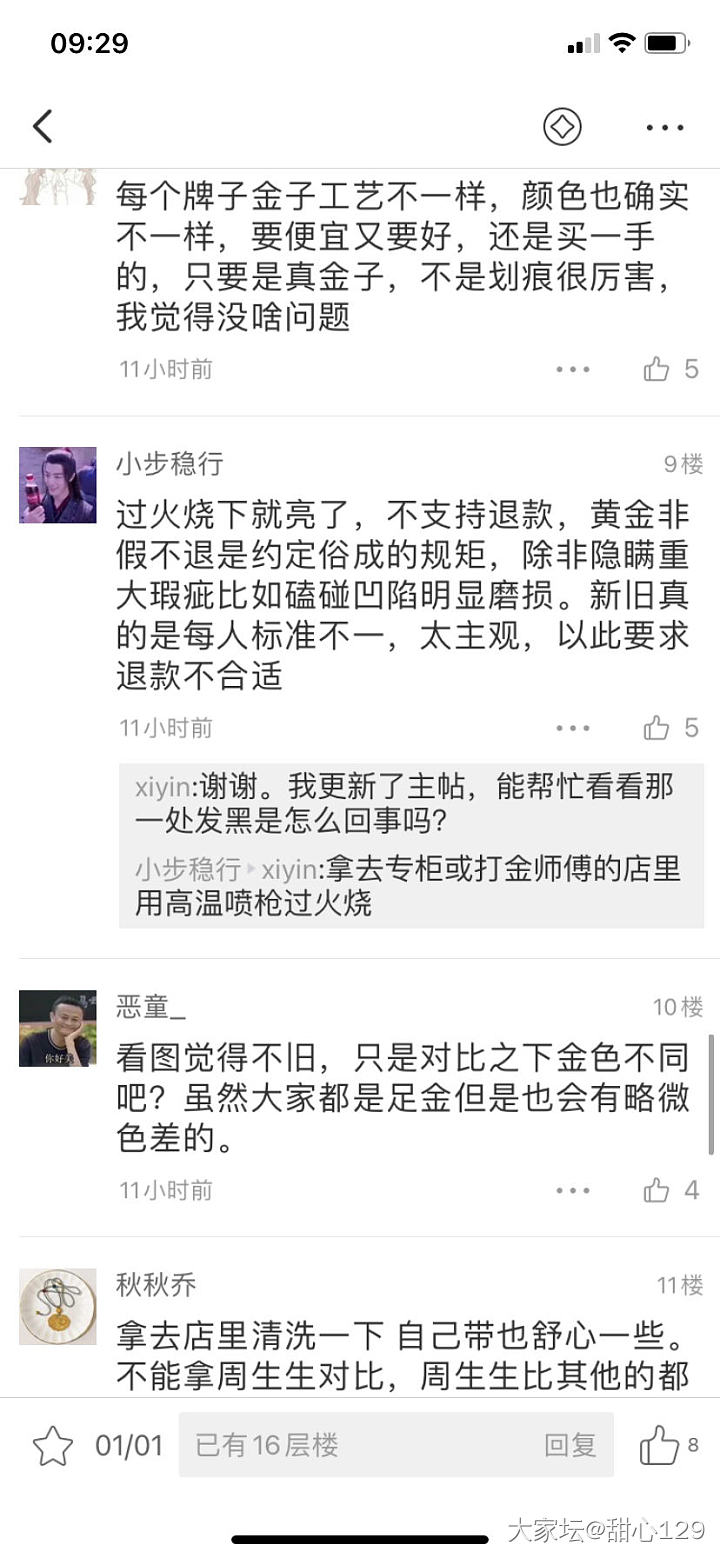720x1558 pixels.
Task: Go back using the top-left arrow
Action: pos(42,127)
